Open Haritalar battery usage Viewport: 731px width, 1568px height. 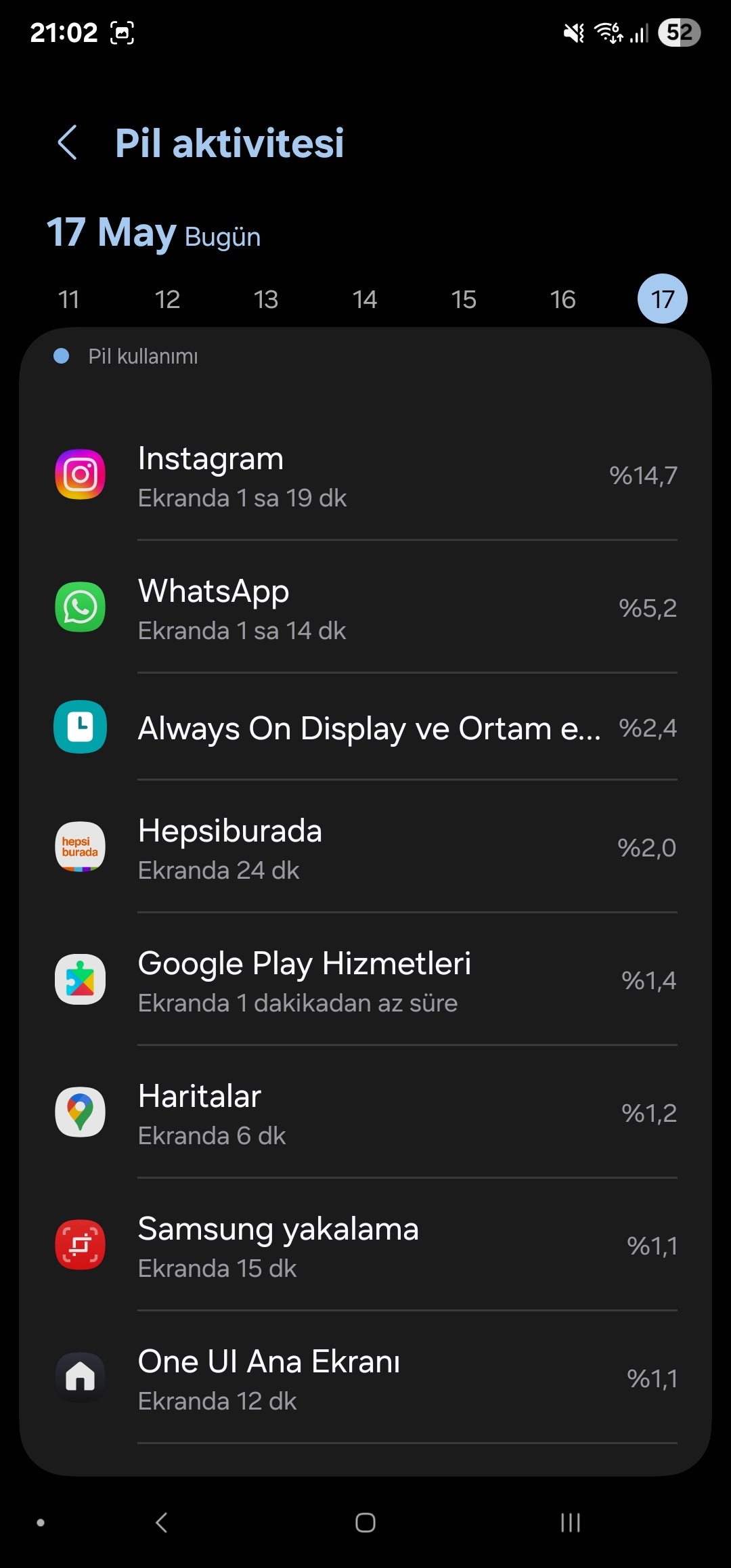coord(365,1112)
